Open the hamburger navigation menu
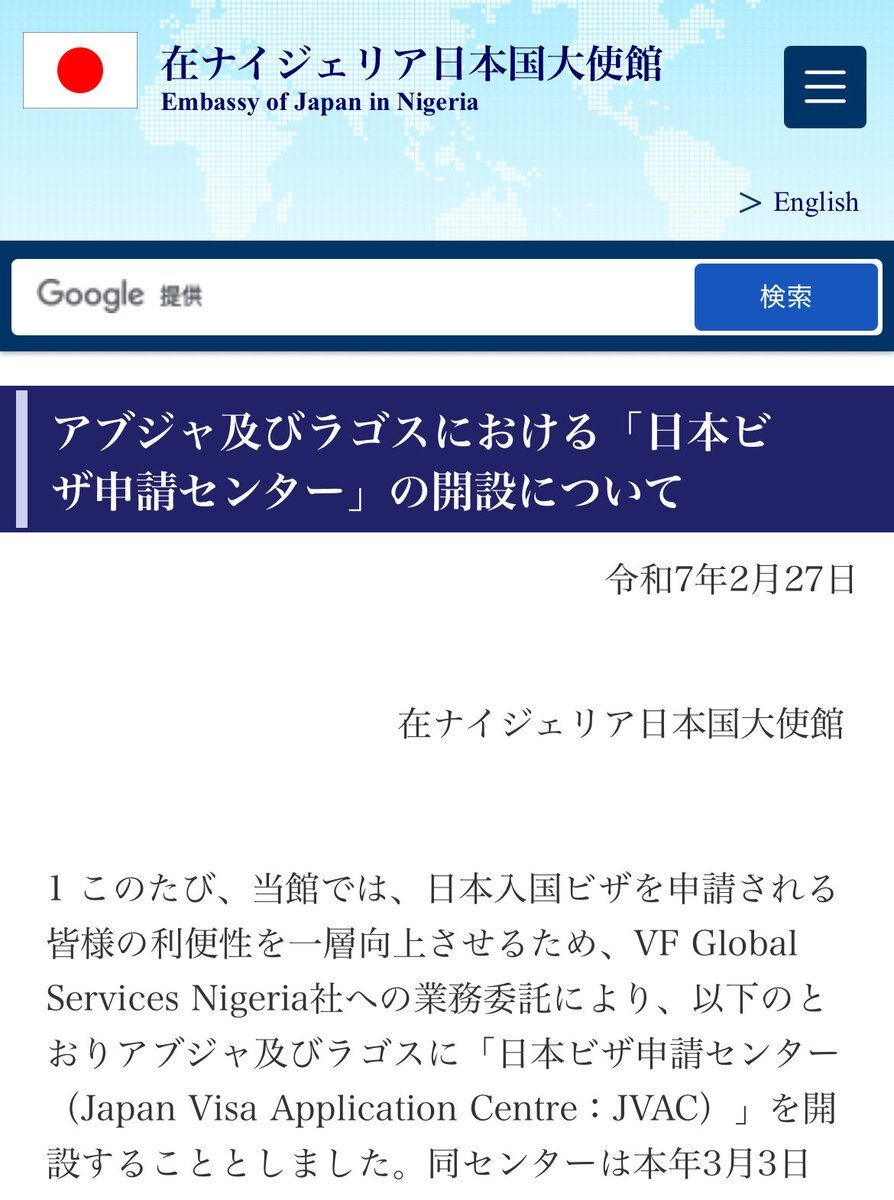The height and width of the screenshot is (1200, 894). [x=824, y=87]
